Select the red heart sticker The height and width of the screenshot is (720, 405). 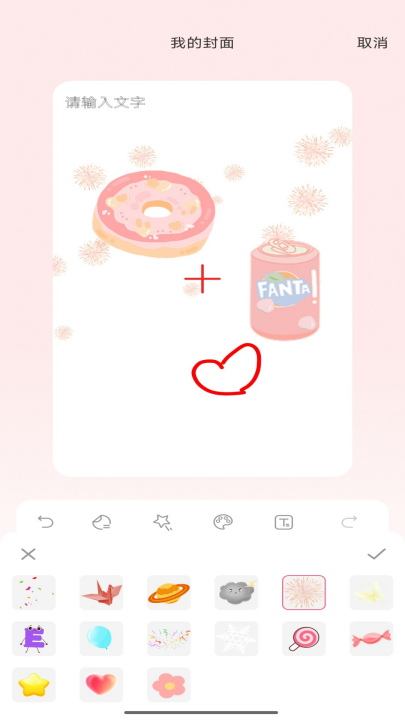pyautogui.click(x=101, y=685)
